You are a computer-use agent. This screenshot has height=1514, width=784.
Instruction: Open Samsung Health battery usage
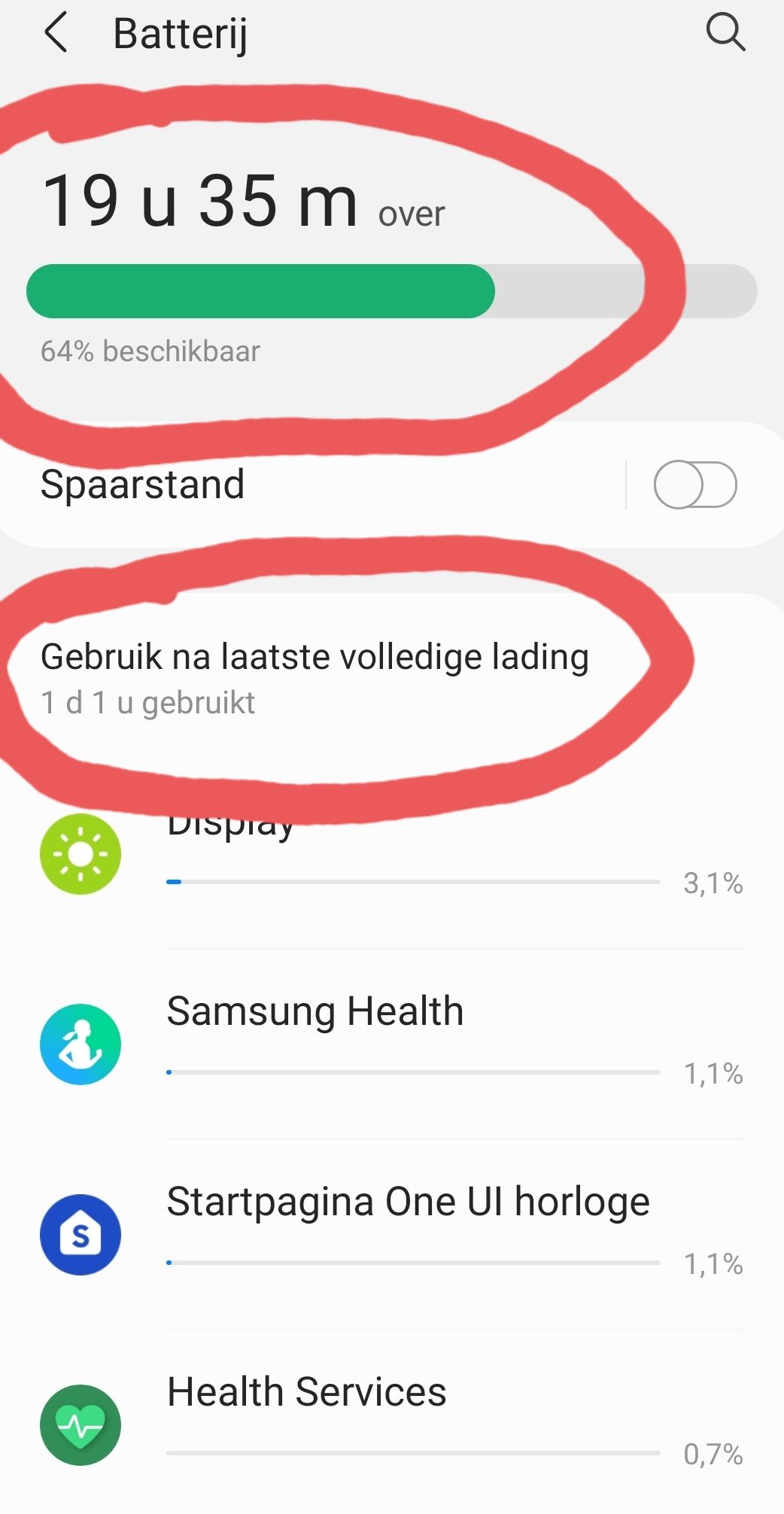point(412,1042)
